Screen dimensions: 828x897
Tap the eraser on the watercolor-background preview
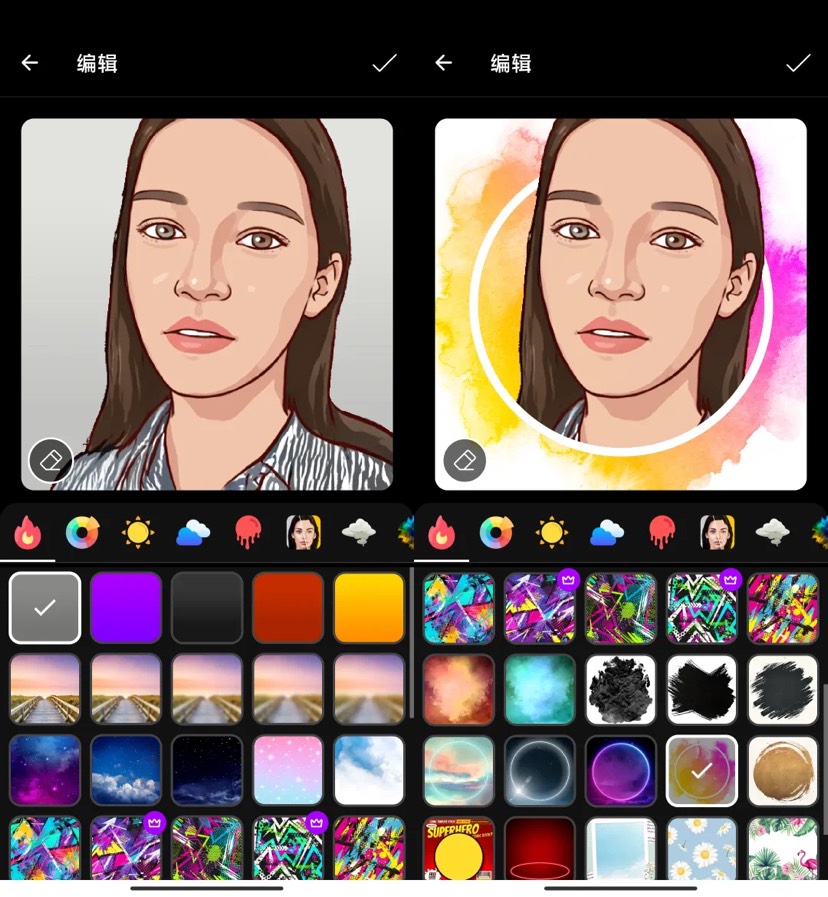[x=464, y=461]
